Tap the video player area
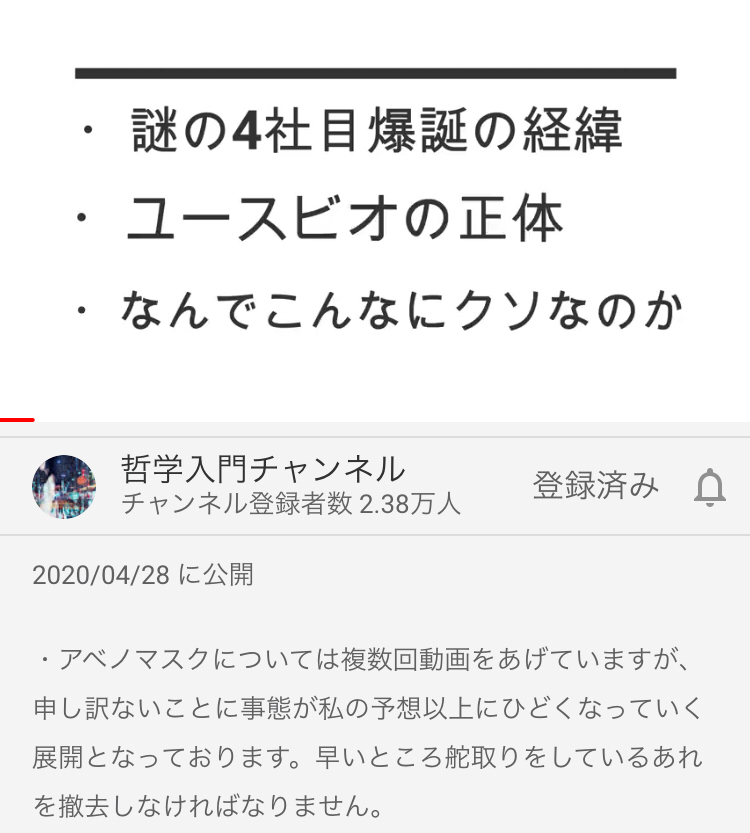The height and width of the screenshot is (833, 750). click(x=375, y=210)
